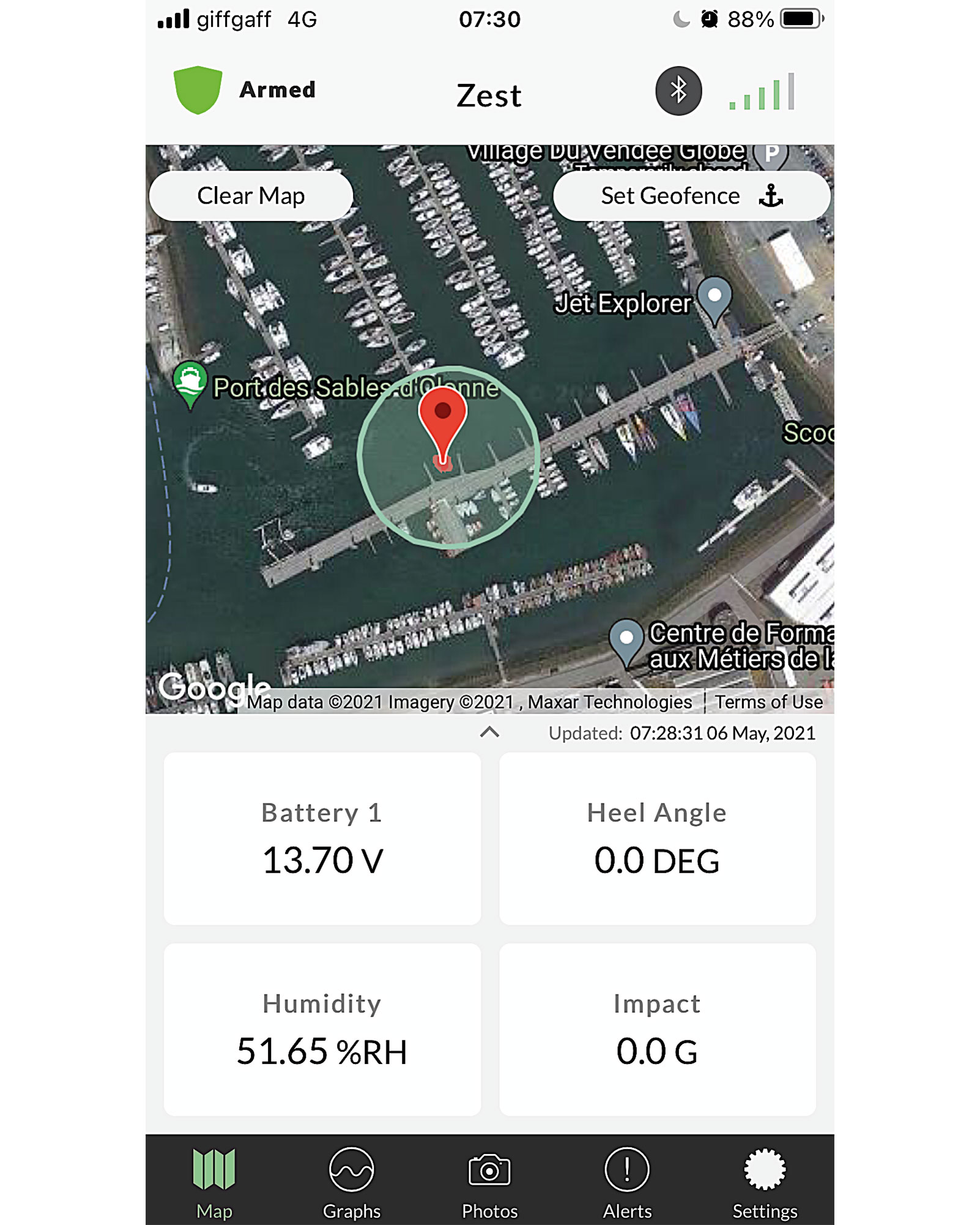Select the Map icon in bottom bar

coord(214,1169)
